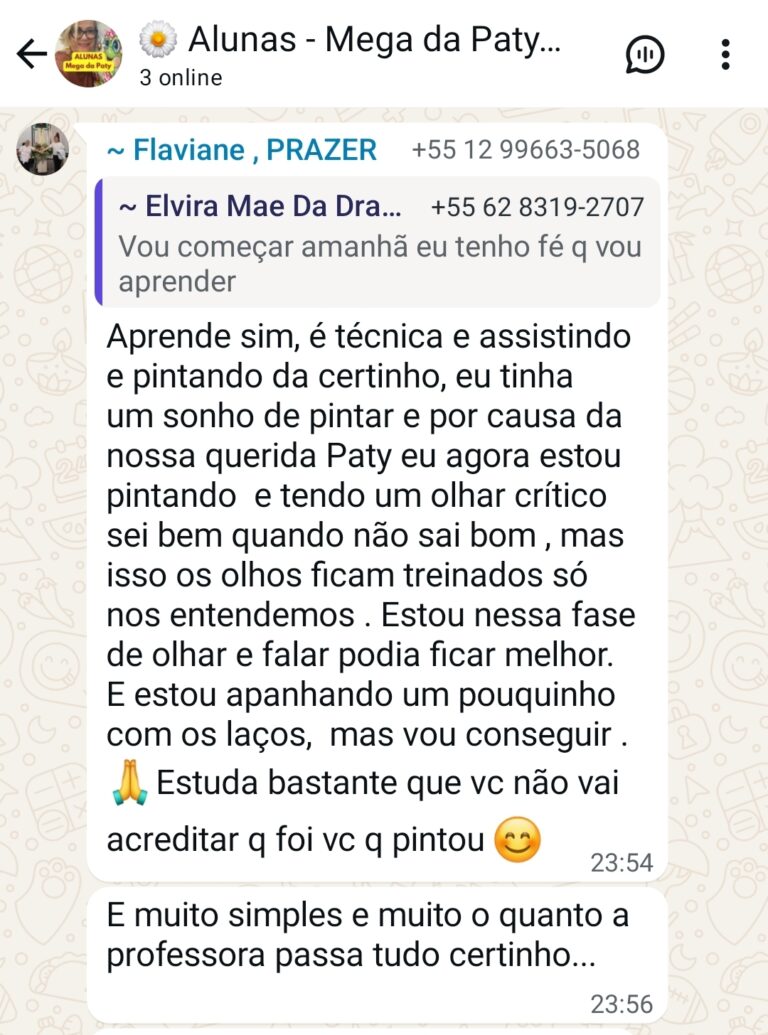Open the overflow menu

[x=726, y=54]
